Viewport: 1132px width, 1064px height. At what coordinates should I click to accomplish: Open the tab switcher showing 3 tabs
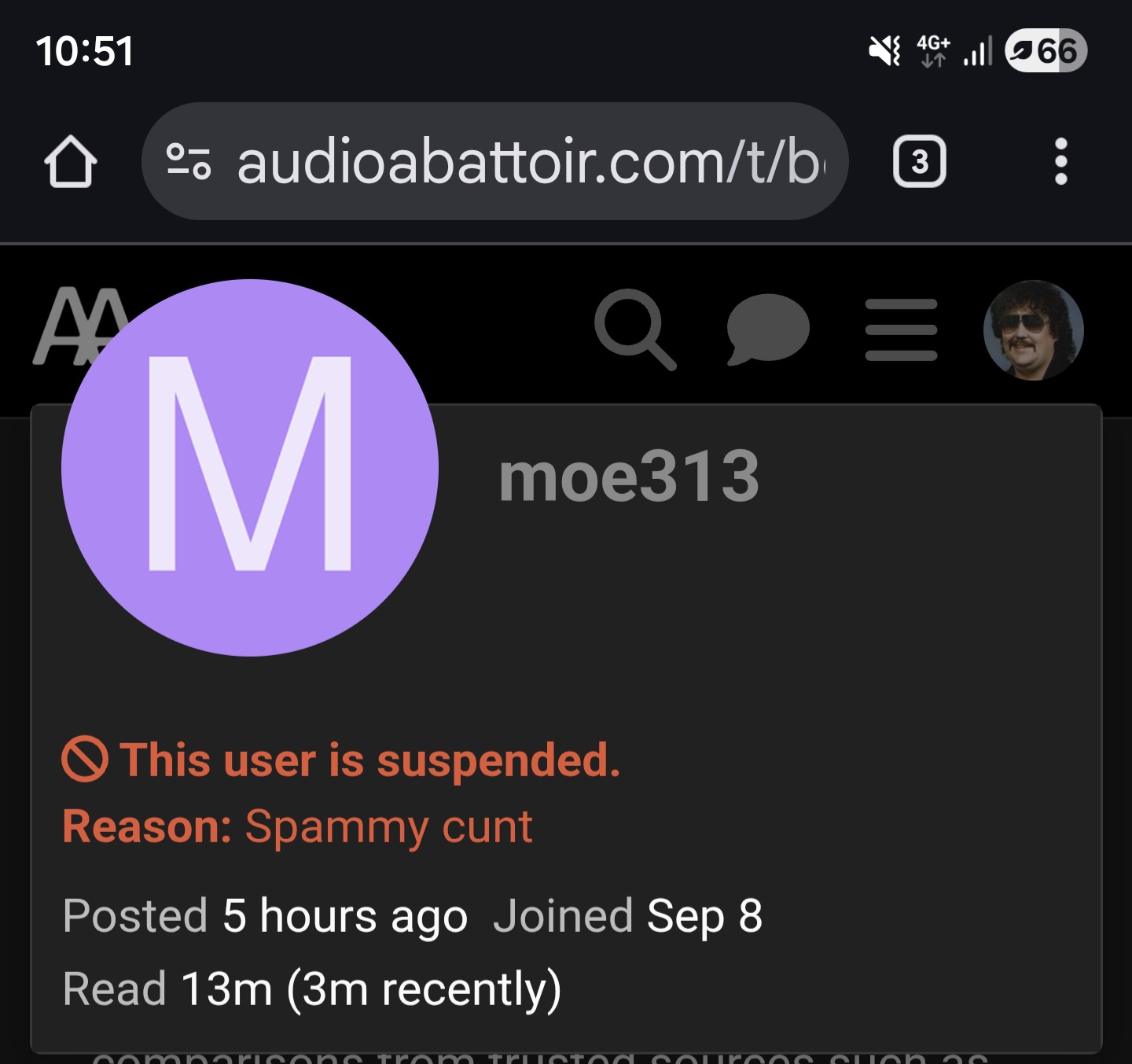[919, 162]
